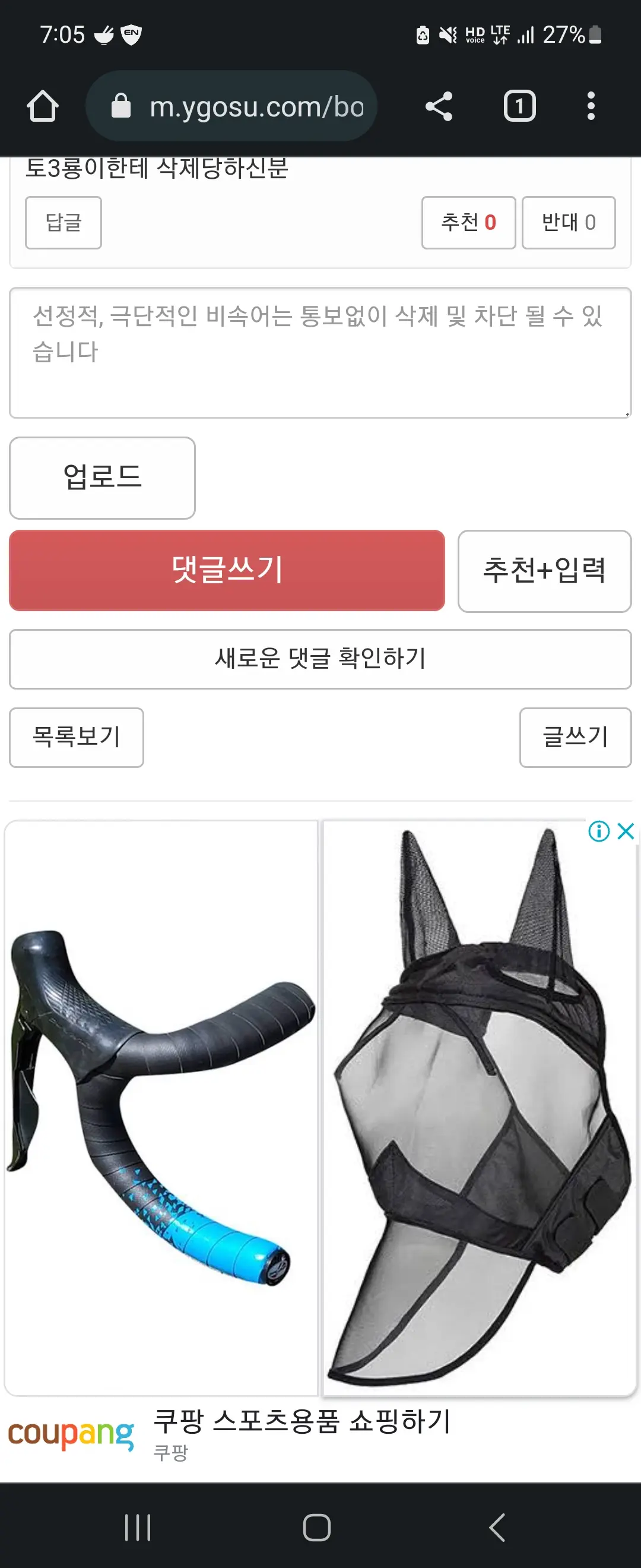Go to browser home page

pos(43,106)
